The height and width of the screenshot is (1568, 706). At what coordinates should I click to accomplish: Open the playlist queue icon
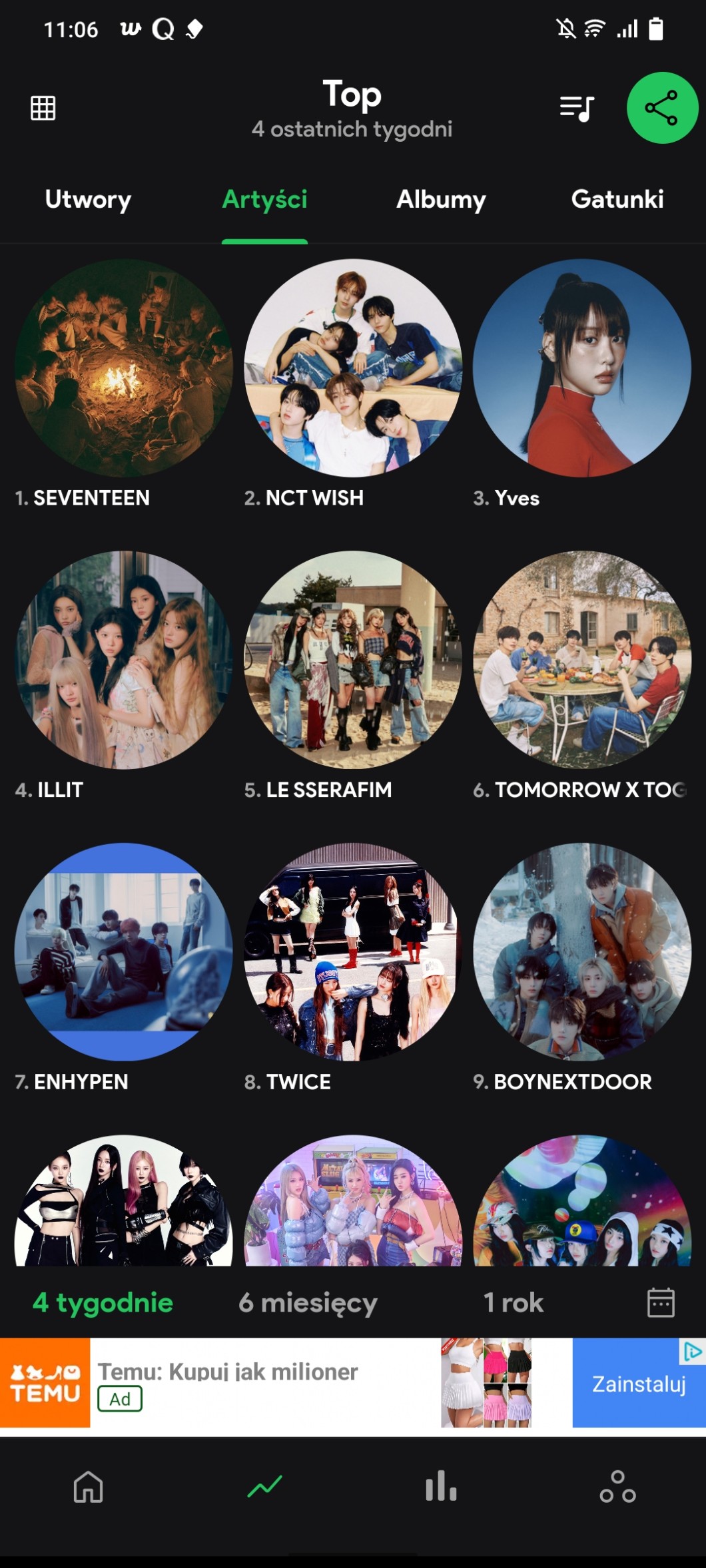click(x=576, y=108)
